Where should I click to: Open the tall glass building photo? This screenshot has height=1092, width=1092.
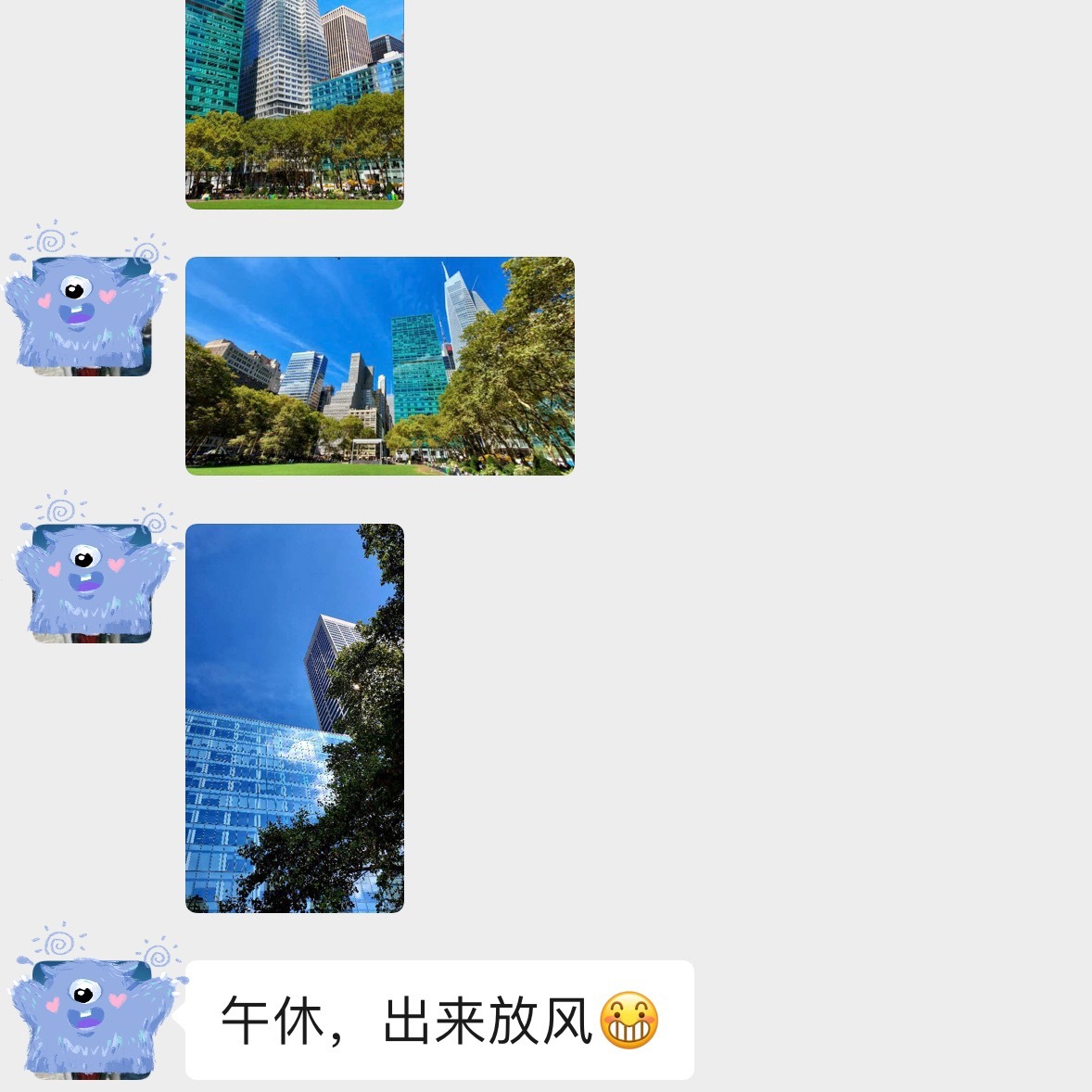click(295, 718)
